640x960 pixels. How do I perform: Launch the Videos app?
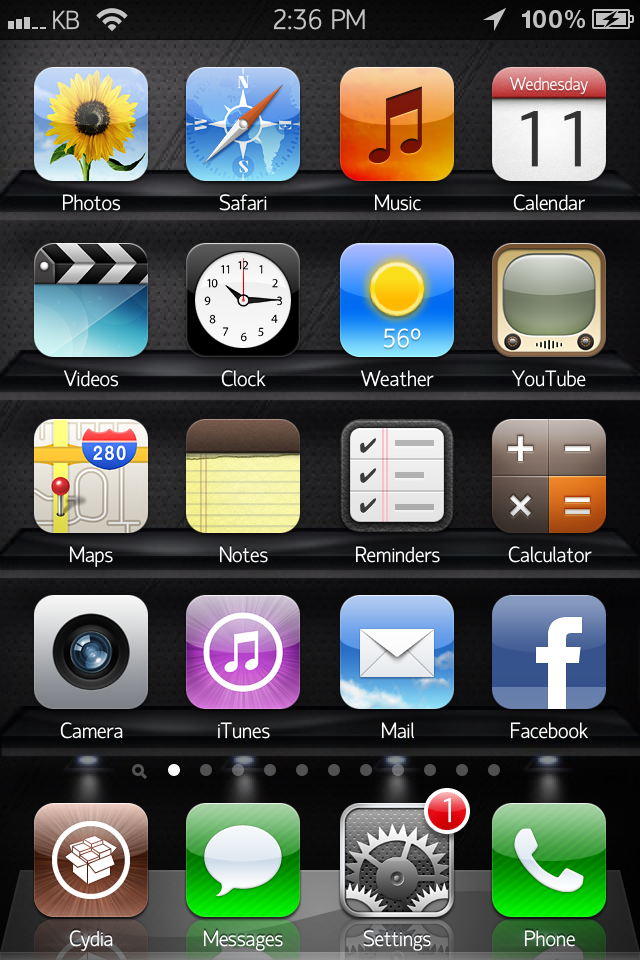(x=91, y=301)
